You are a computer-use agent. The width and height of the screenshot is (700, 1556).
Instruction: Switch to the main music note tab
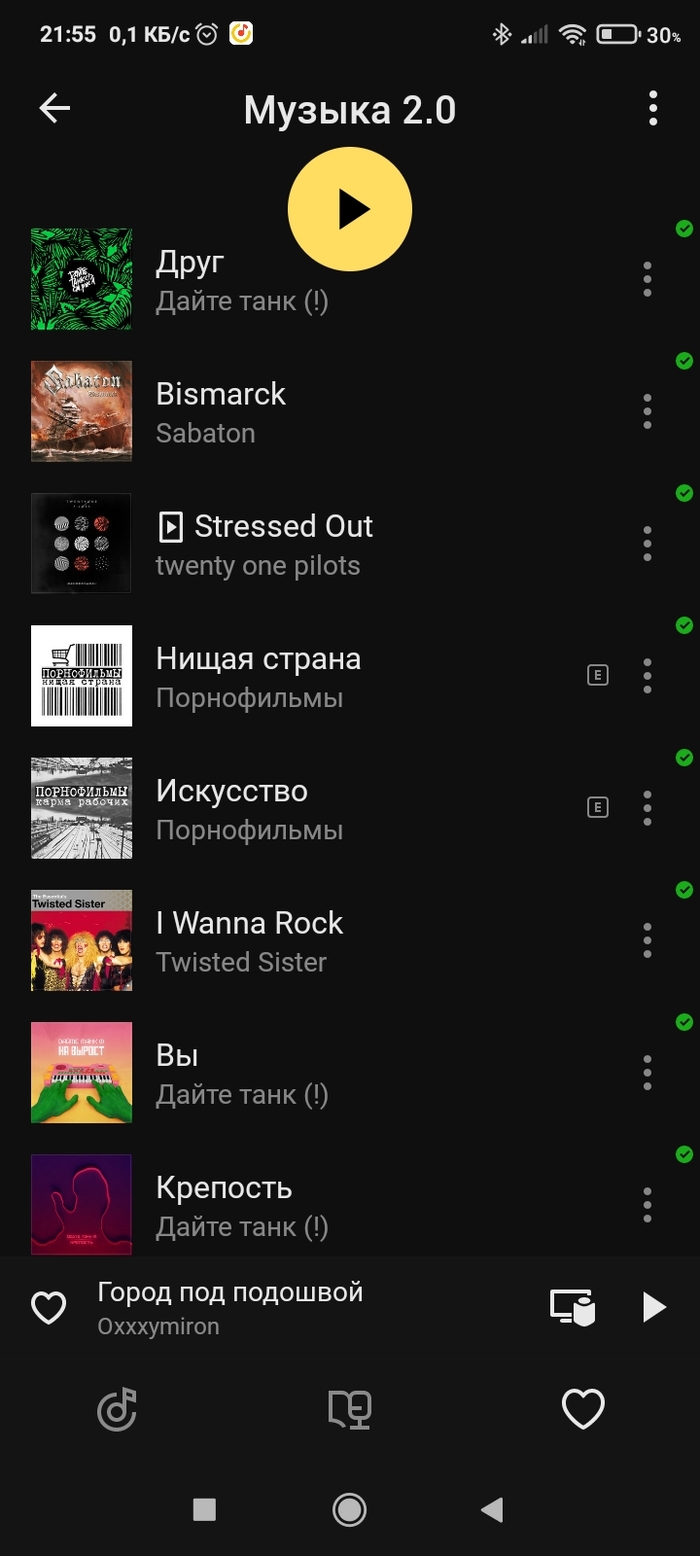pyautogui.click(x=117, y=1410)
